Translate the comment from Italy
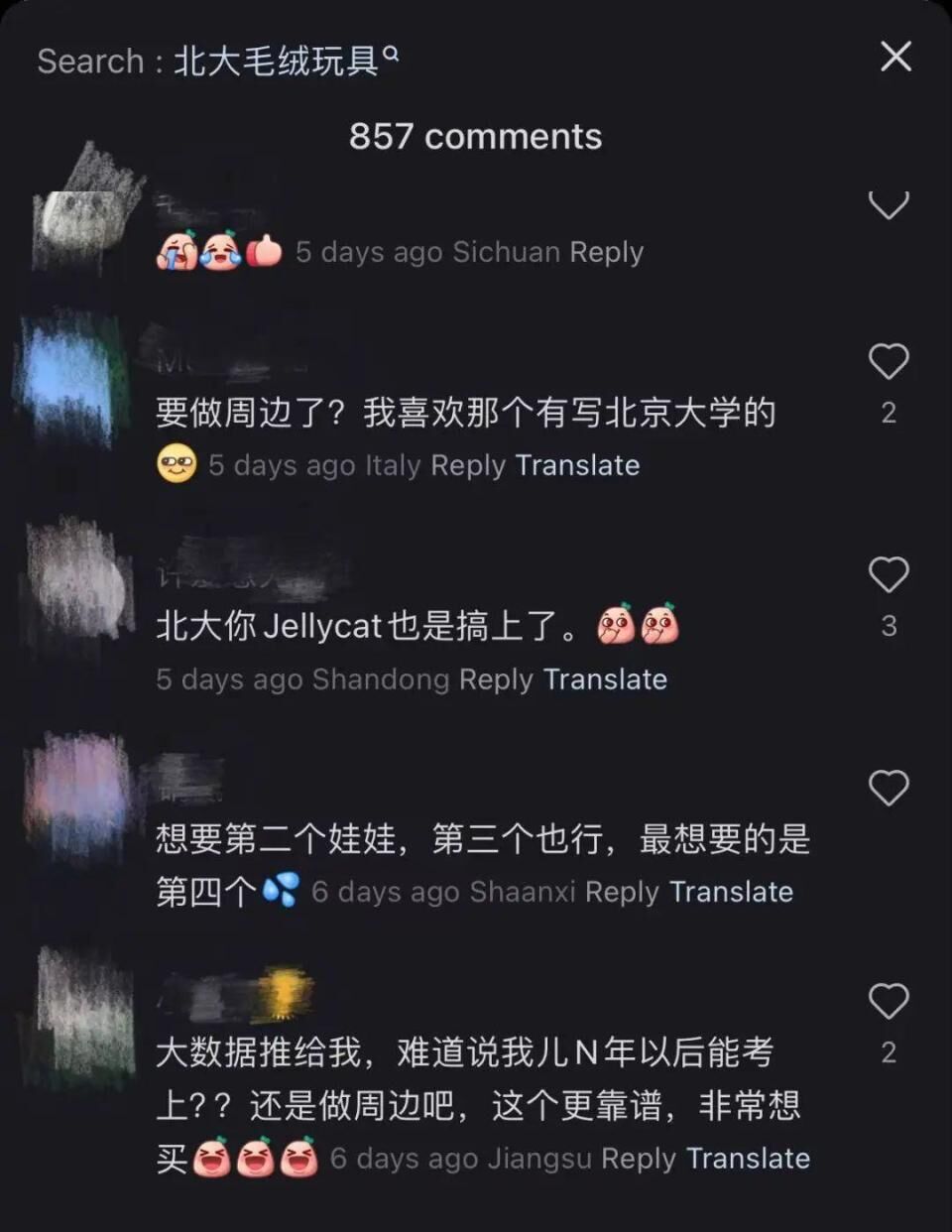Viewport: 952px width, 1232px height. pyautogui.click(x=577, y=465)
